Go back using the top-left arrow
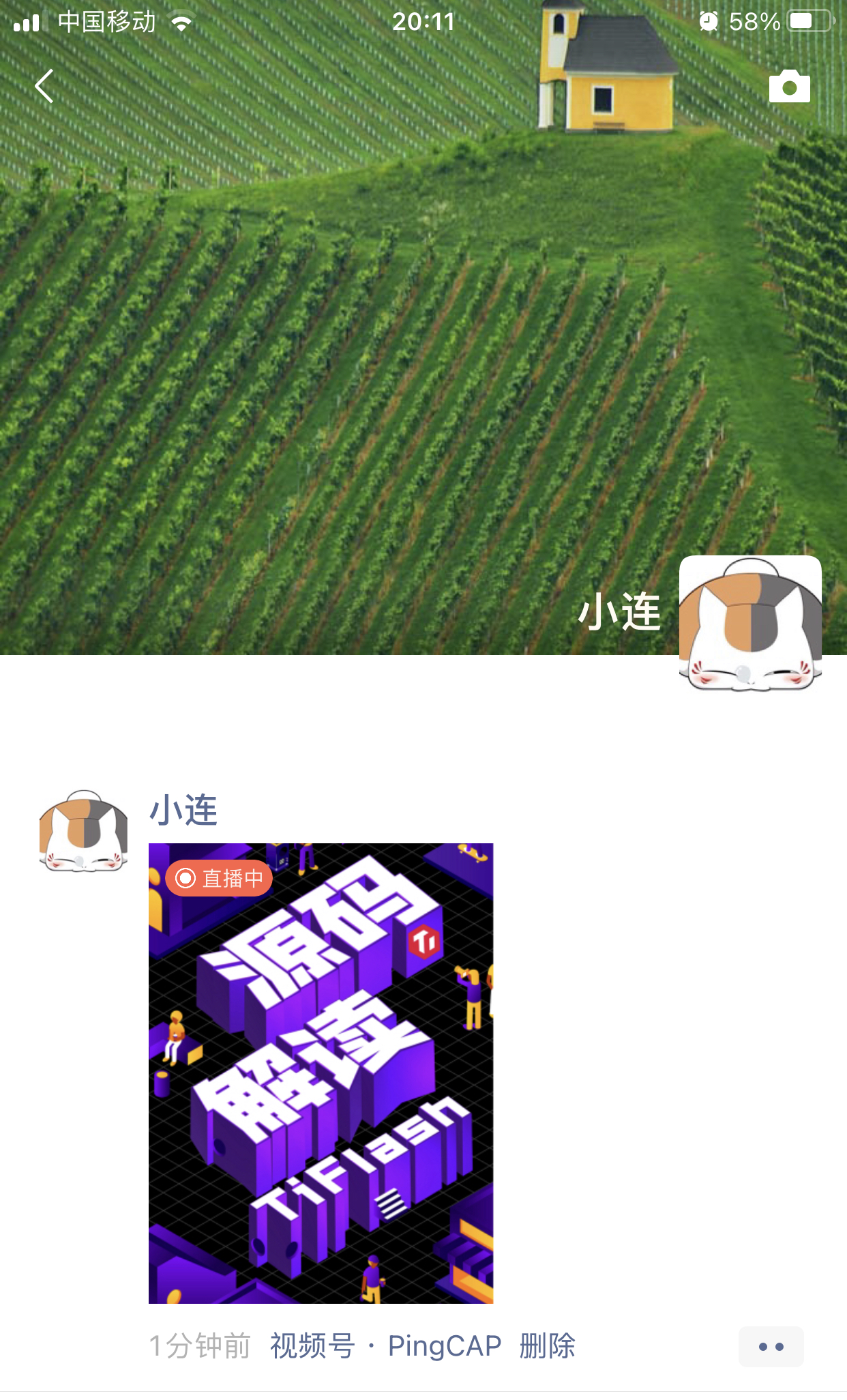The width and height of the screenshot is (847, 1400). (44, 87)
